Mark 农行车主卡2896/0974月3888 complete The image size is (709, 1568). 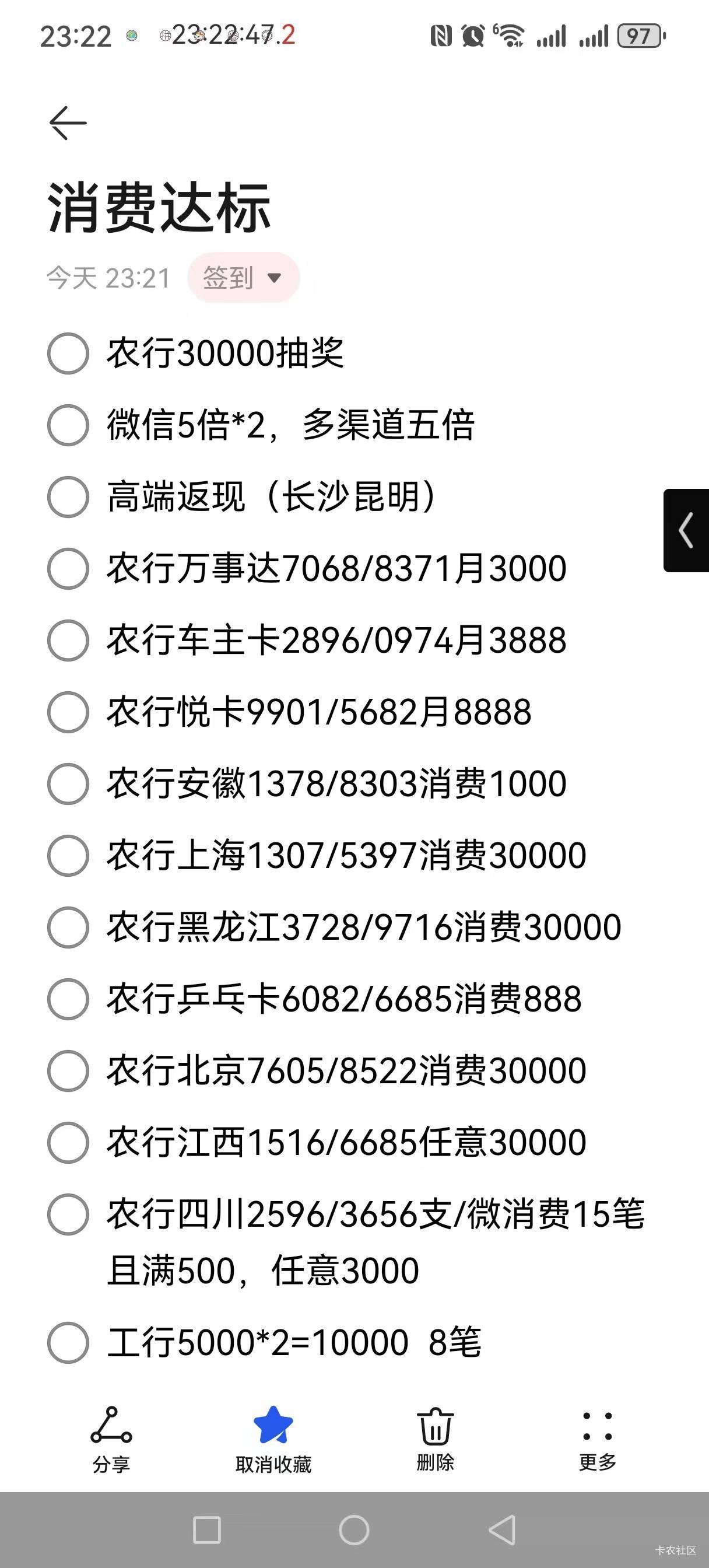coord(68,641)
